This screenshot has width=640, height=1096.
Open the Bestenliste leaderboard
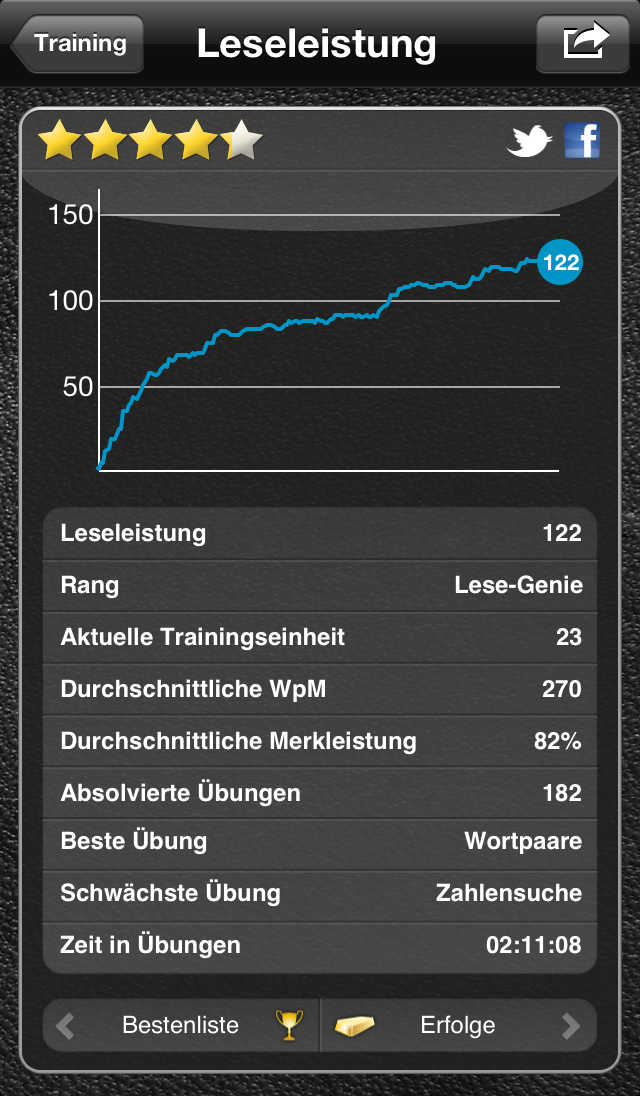tap(181, 1025)
